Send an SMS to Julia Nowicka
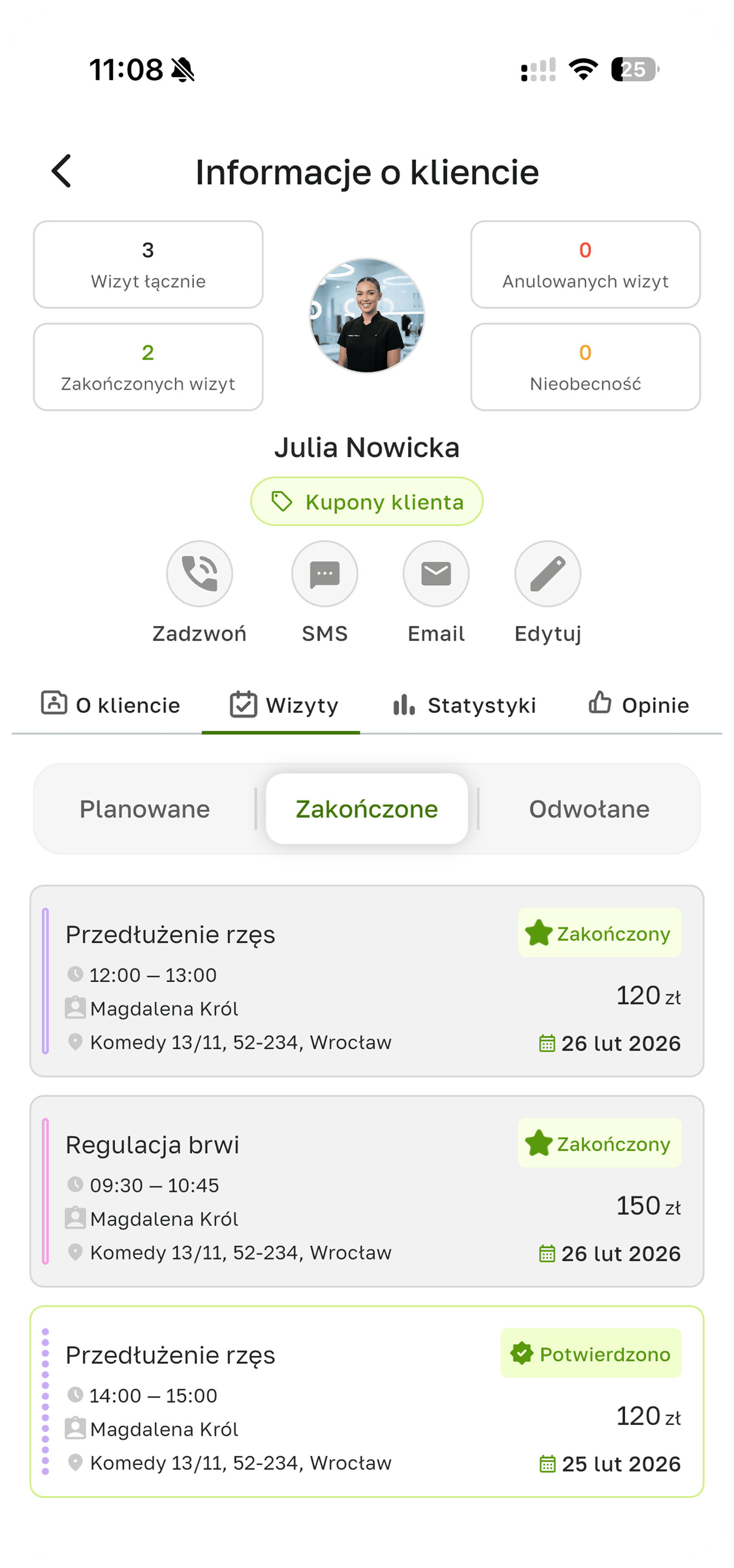Image resolution: width=734 pixels, height=1568 pixels. point(324,574)
